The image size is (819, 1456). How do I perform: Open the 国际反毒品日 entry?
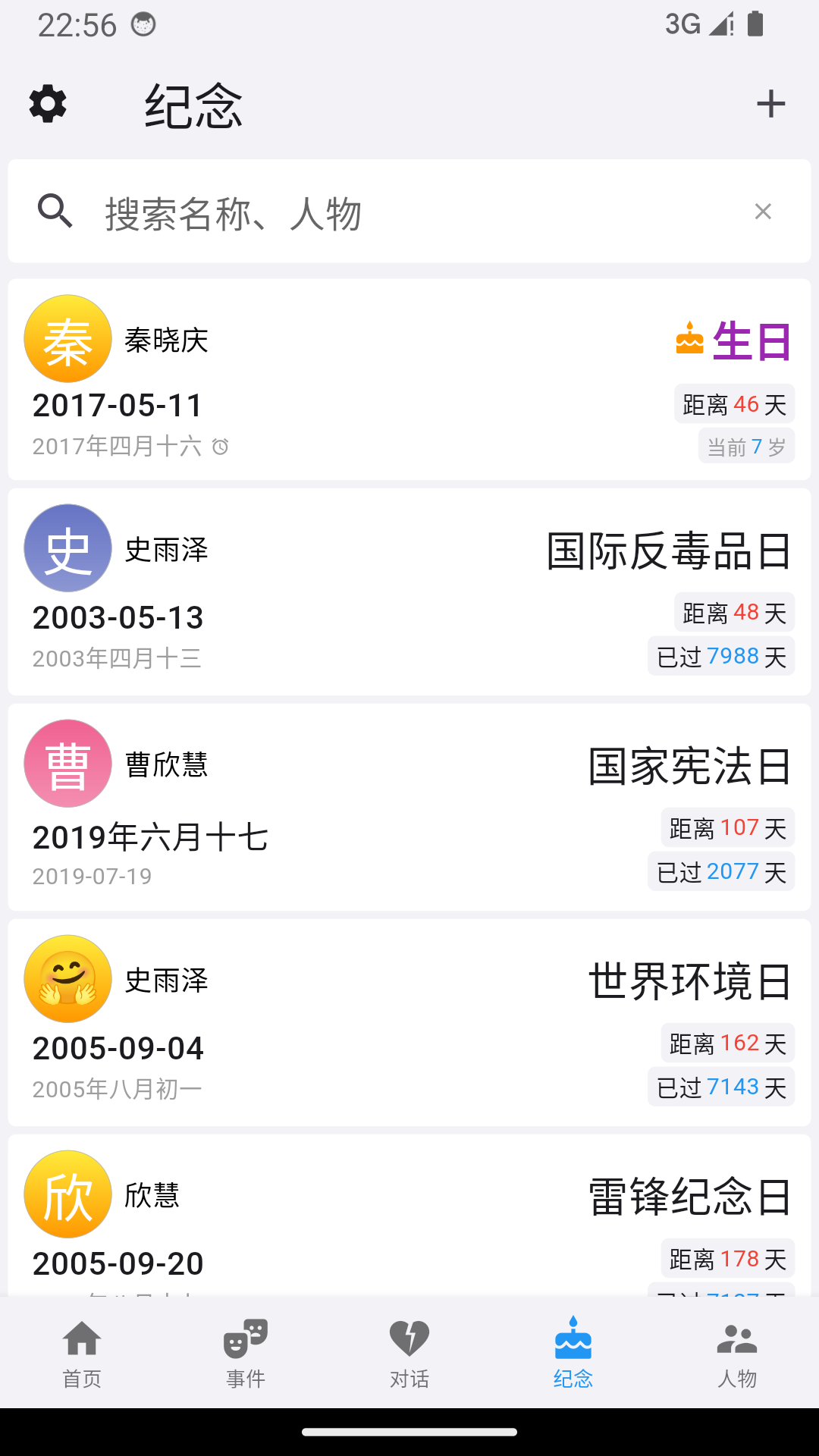pyautogui.click(x=666, y=552)
